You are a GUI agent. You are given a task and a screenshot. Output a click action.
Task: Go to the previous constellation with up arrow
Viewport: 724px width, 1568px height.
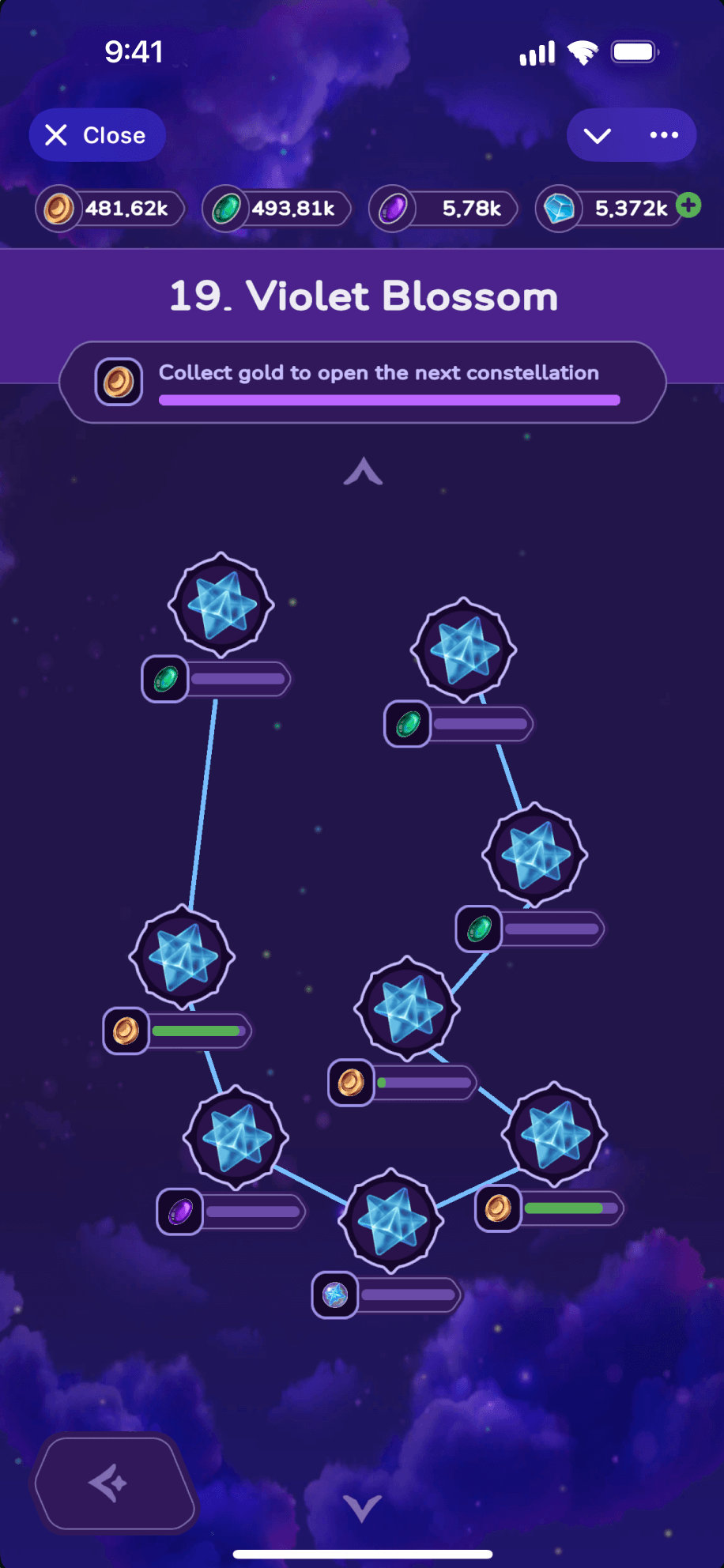(363, 472)
